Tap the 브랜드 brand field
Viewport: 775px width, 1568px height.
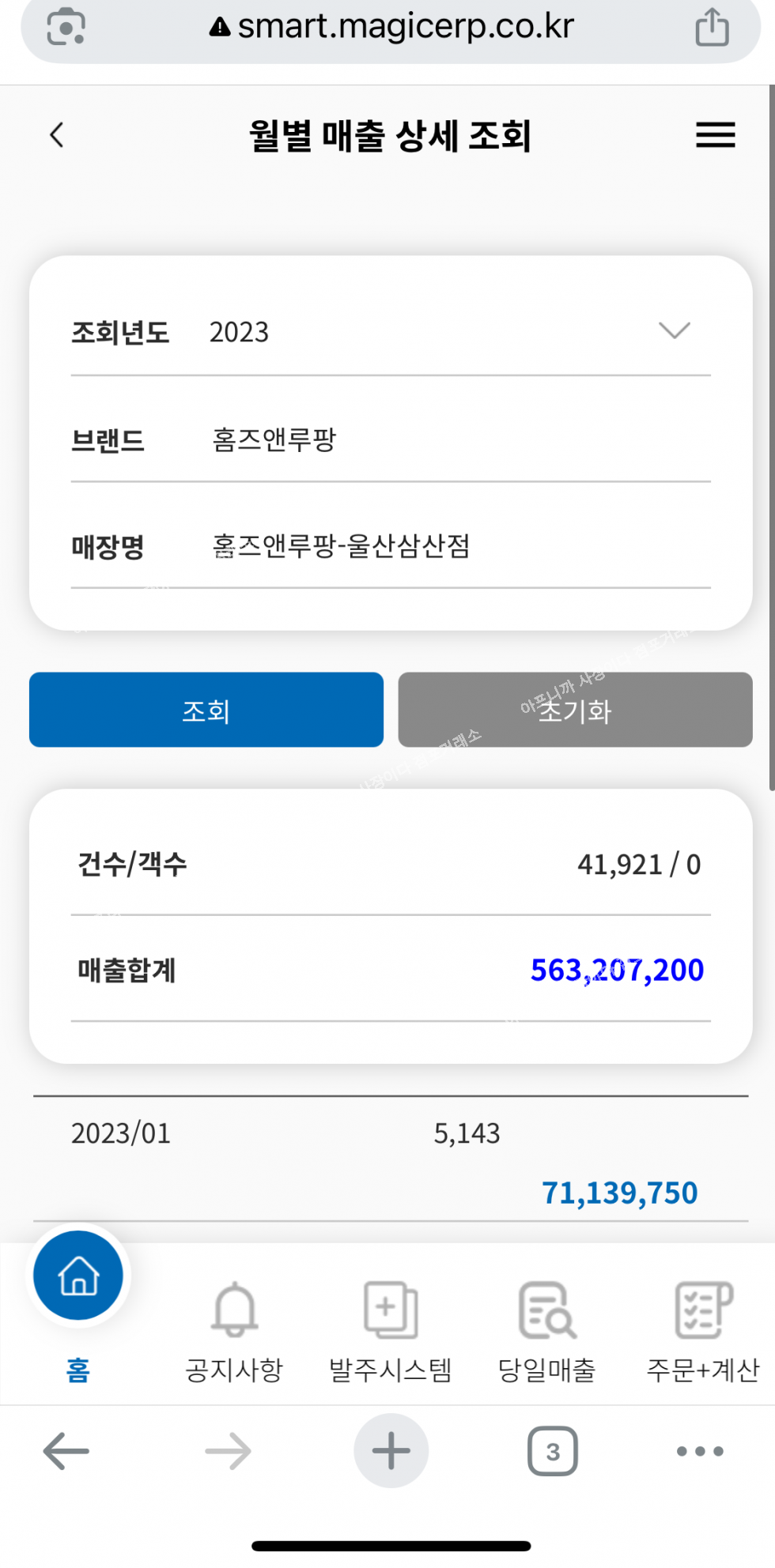[391, 439]
